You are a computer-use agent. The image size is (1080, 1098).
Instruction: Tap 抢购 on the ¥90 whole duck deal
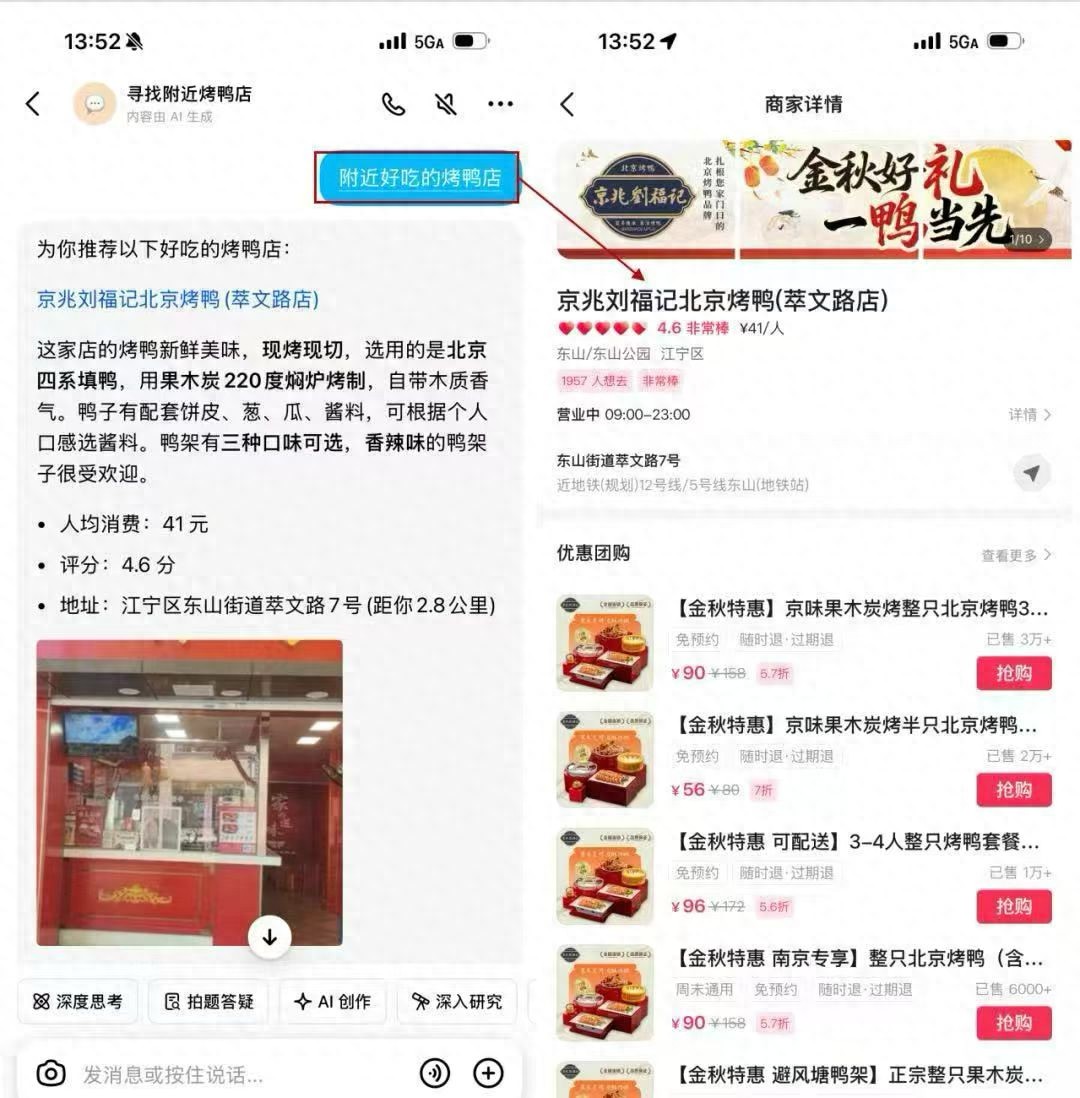pos(1014,674)
